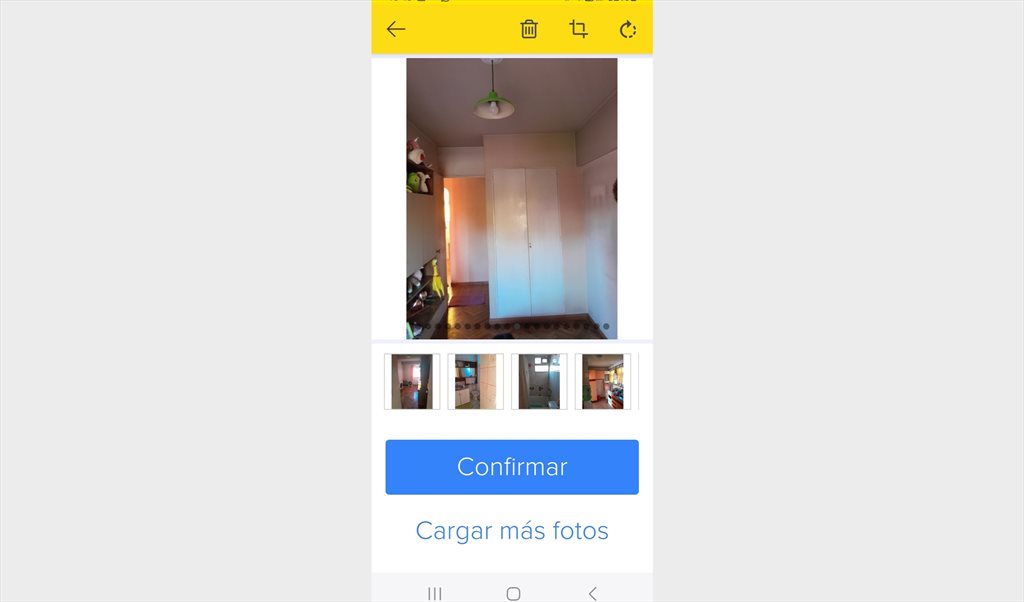
Task: Select the thumbnail of the orange kitchen
Action: [x=602, y=381]
